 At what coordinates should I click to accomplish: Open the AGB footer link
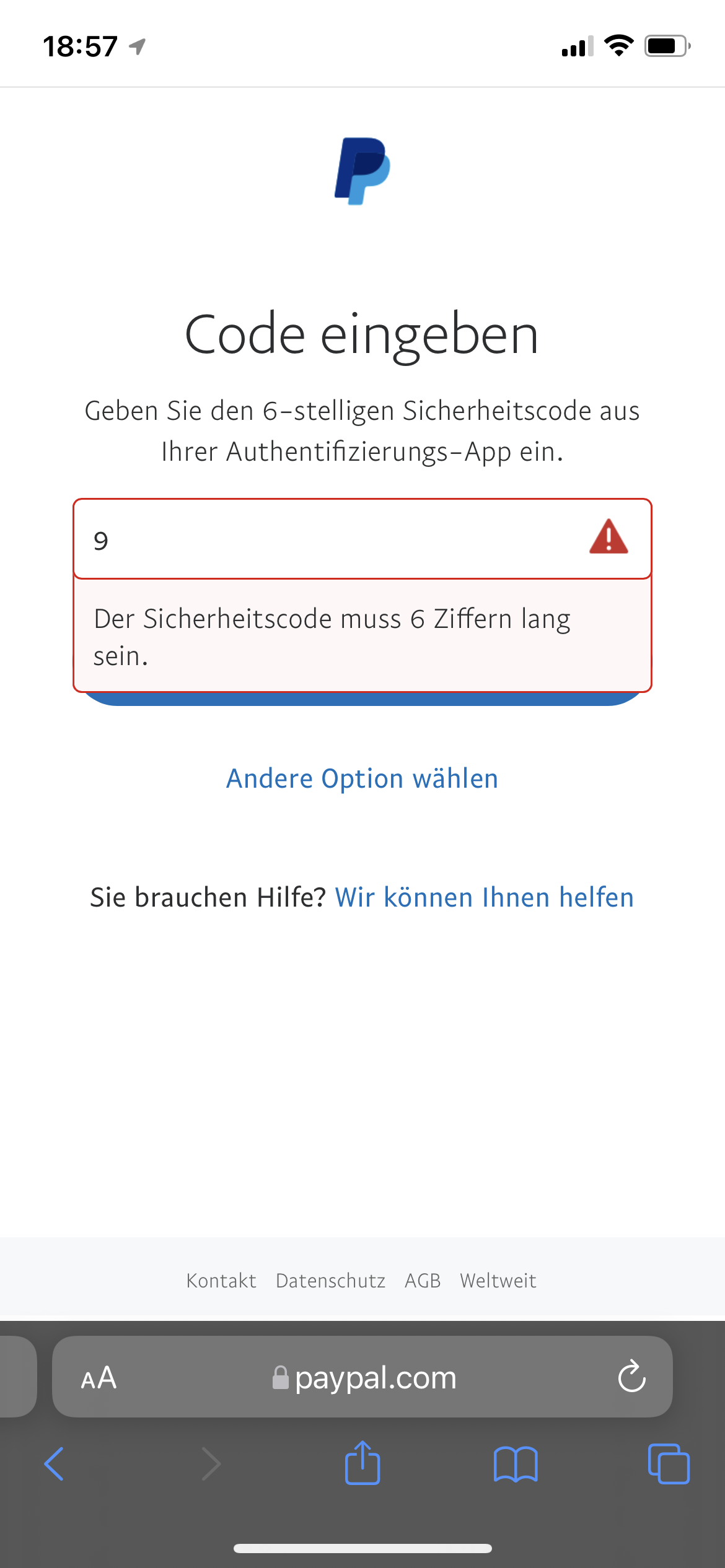coord(423,1280)
